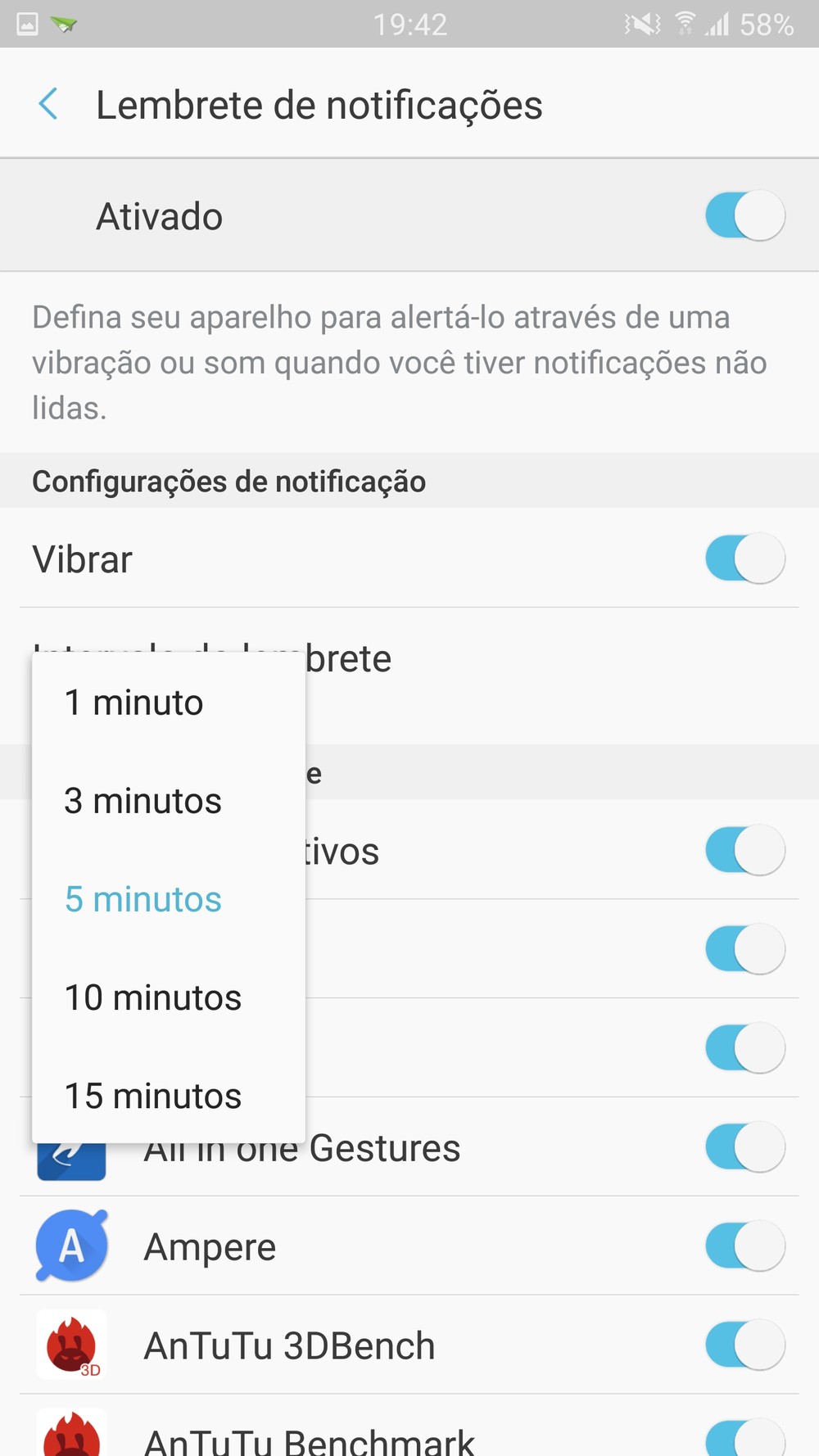Toggle off All in one Gestures
This screenshot has width=819, height=1456.
coord(744,1147)
